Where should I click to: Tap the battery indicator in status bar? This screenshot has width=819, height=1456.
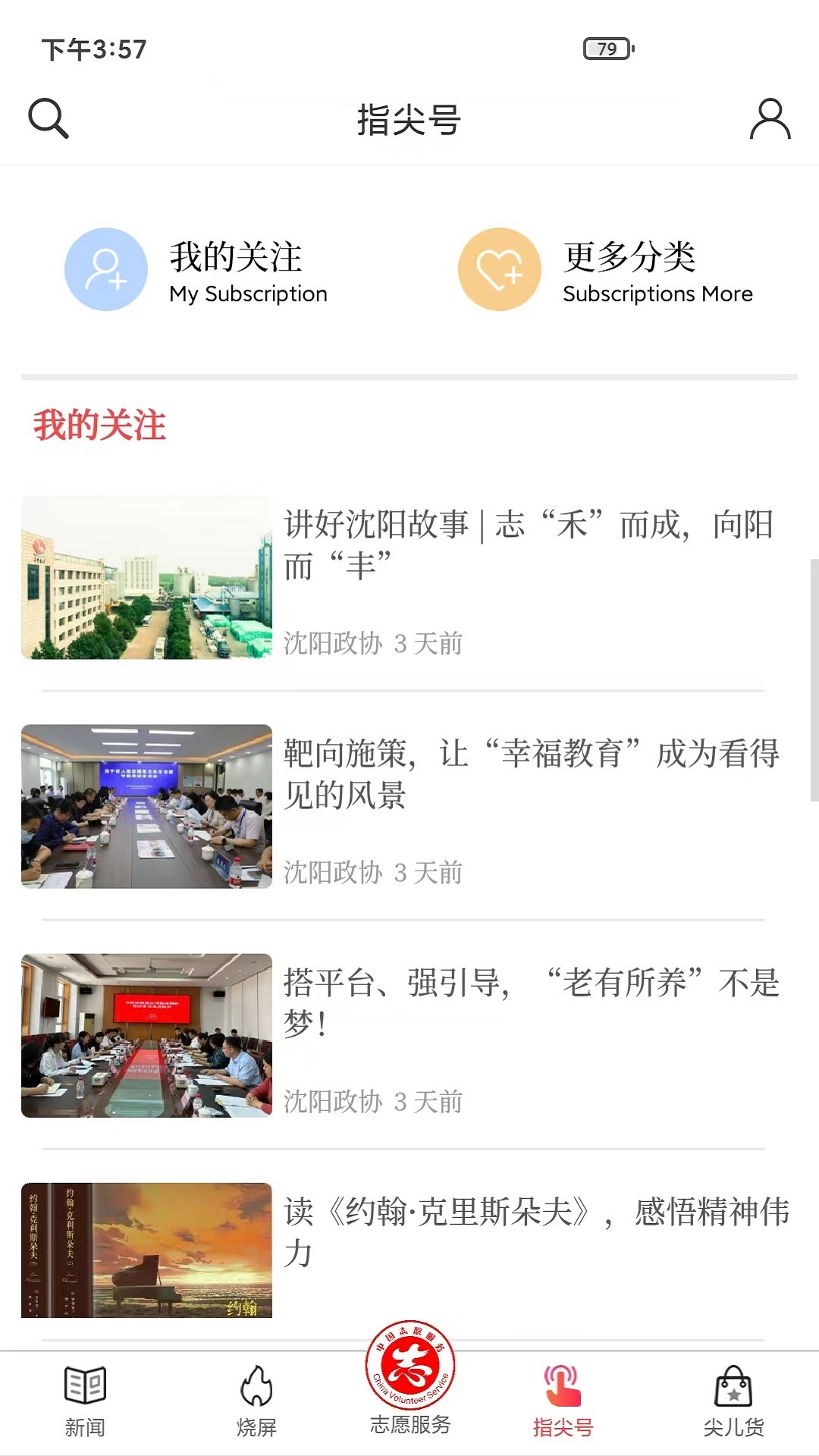(x=606, y=49)
